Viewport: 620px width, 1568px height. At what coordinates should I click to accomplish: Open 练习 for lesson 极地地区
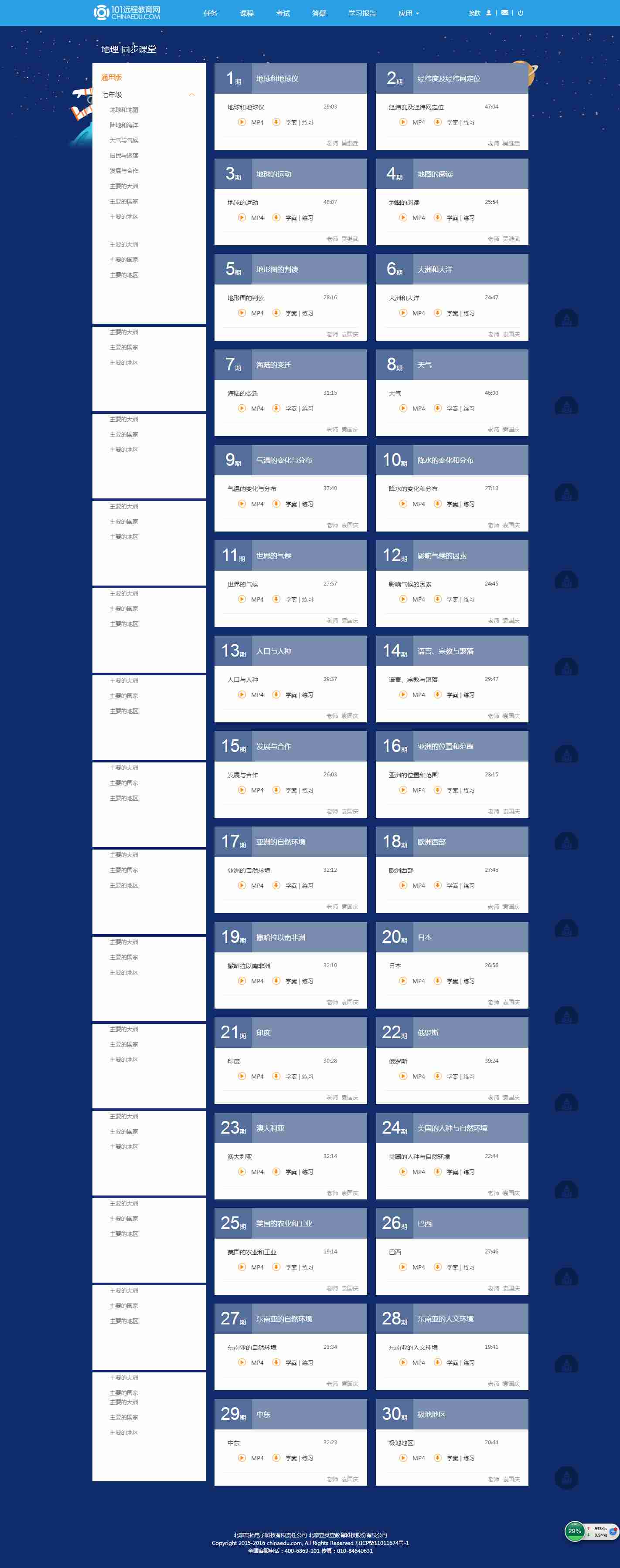click(x=469, y=1458)
